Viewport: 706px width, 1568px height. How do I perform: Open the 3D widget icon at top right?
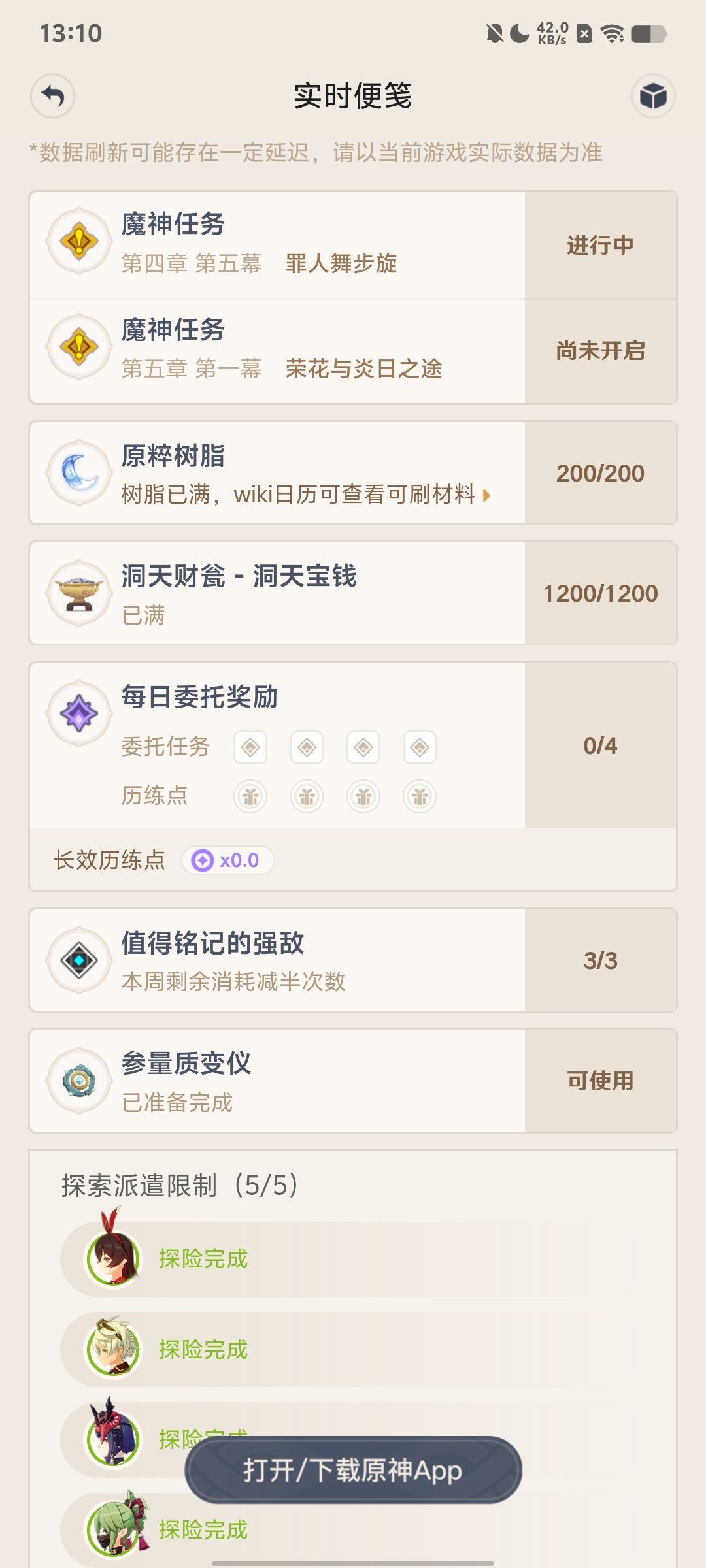(x=652, y=96)
